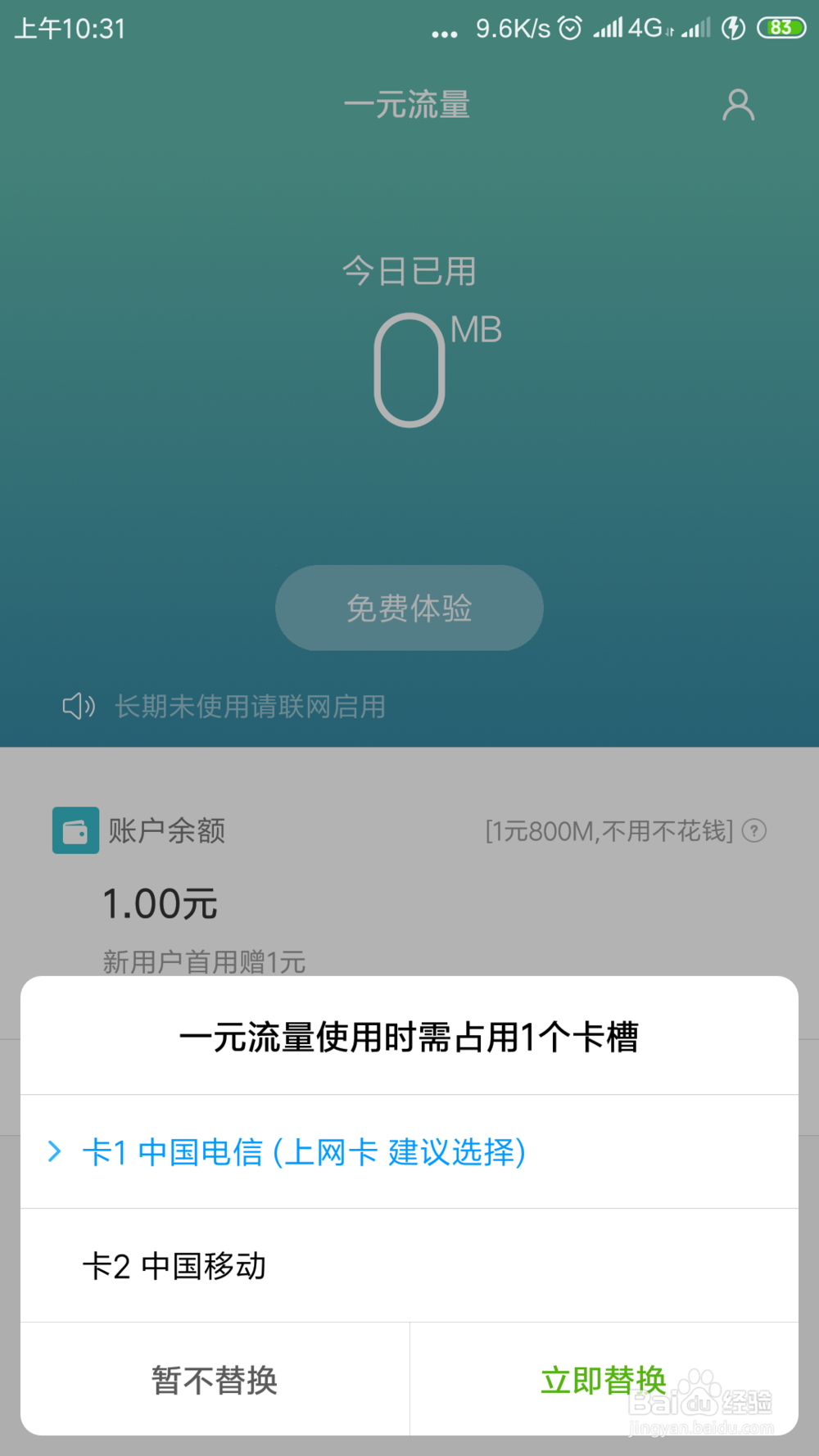
Task: Click the alarm clock status bar icon
Action: point(569,27)
